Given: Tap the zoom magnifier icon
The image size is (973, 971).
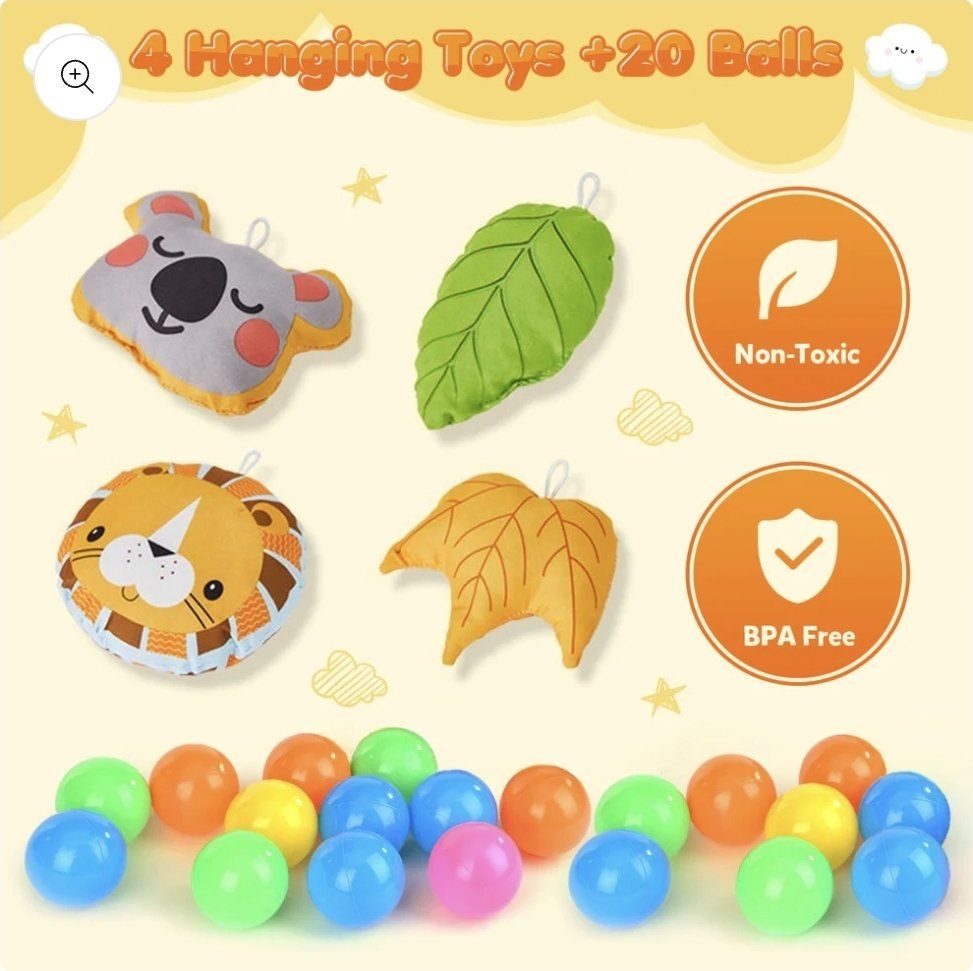Looking at the screenshot, I should 77,76.
